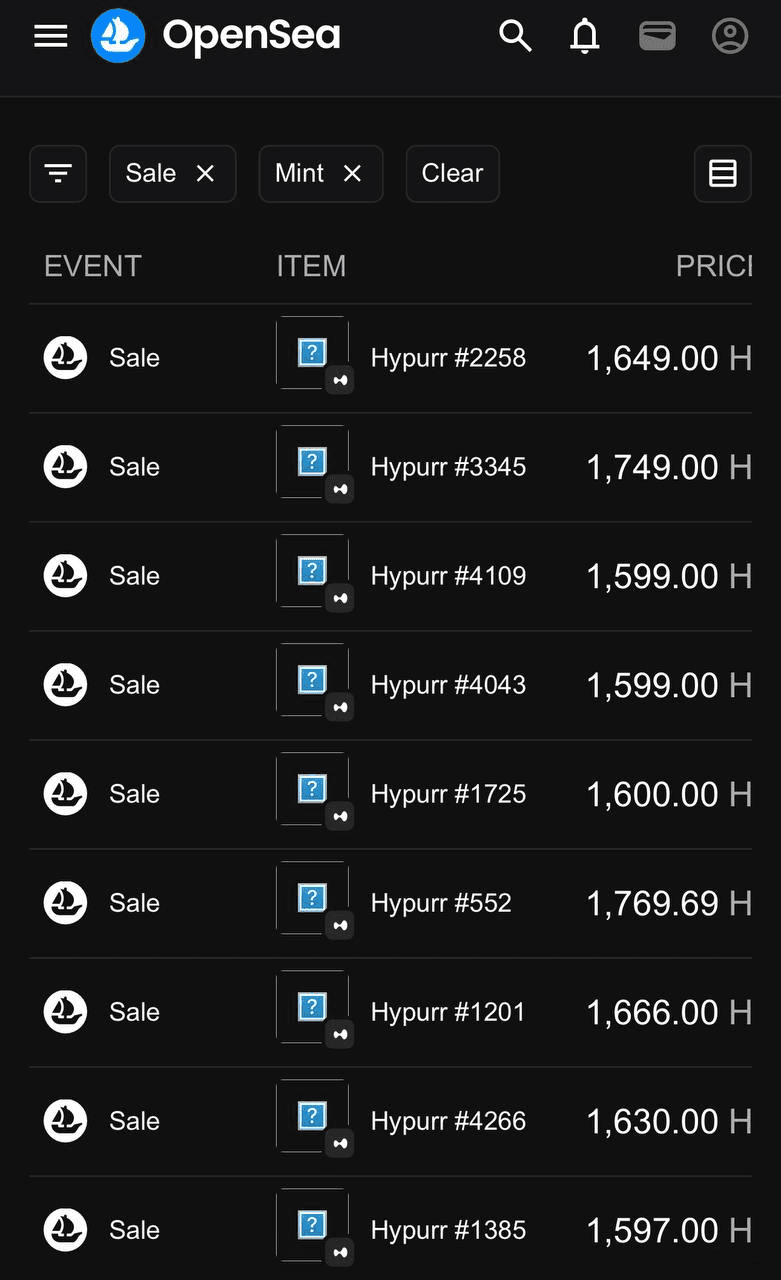The width and height of the screenshot is (781, 1280).
Task: Open the Hypurr #1201 item
Action: point(447,1012)
